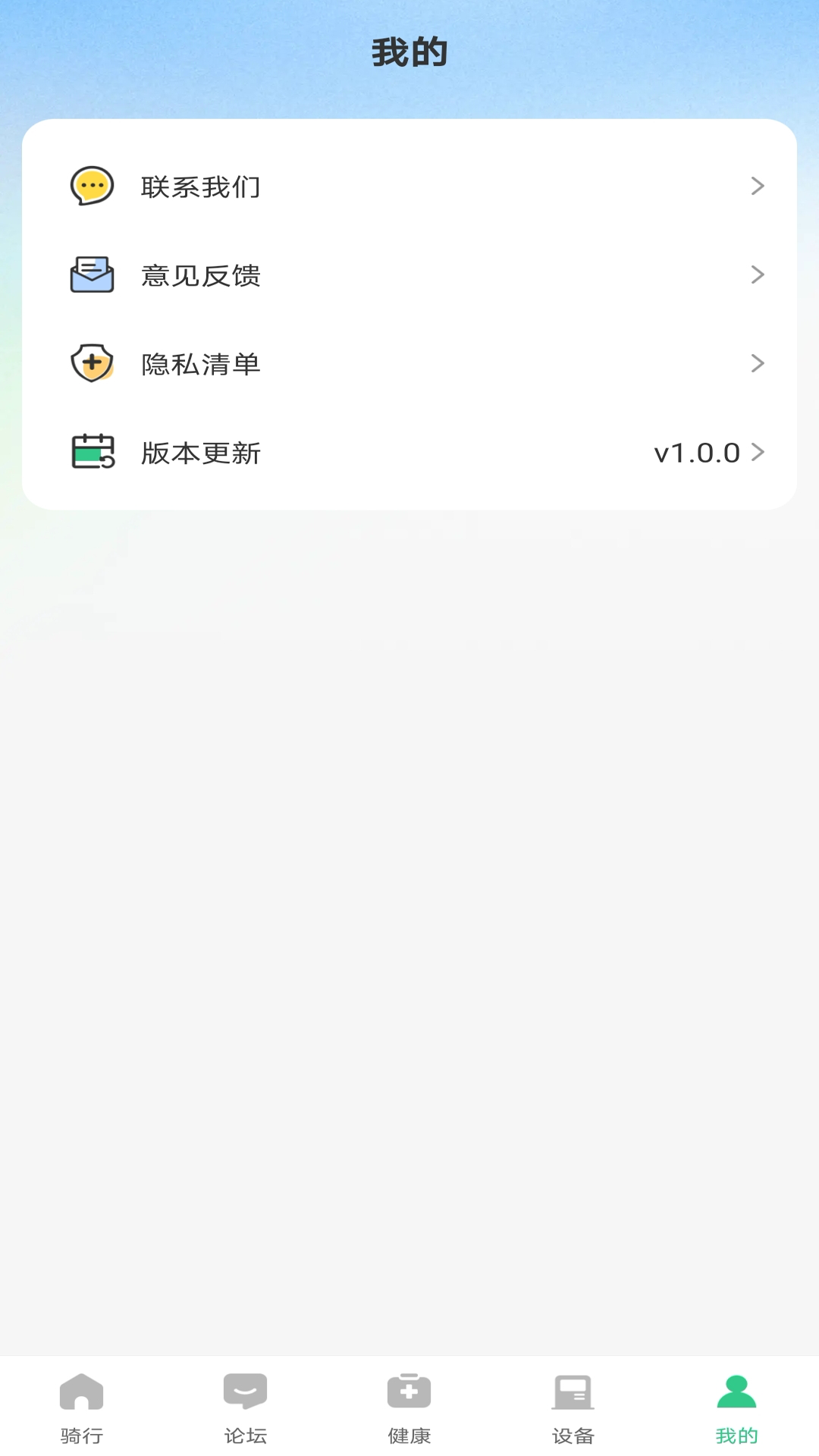Switch to the 设备 device tab
Viewport: 819px width, 1456px height.
tap(573, 1407)
